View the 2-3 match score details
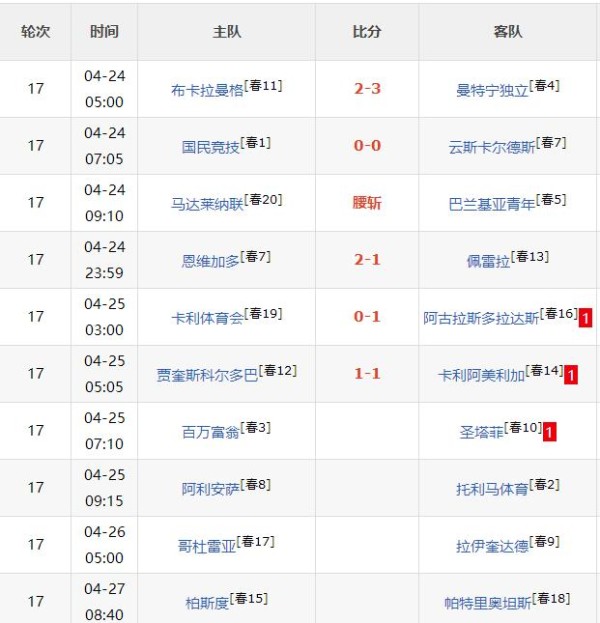Image resolution: width=600 pixels, height=623 pixels. pos(367,89)
